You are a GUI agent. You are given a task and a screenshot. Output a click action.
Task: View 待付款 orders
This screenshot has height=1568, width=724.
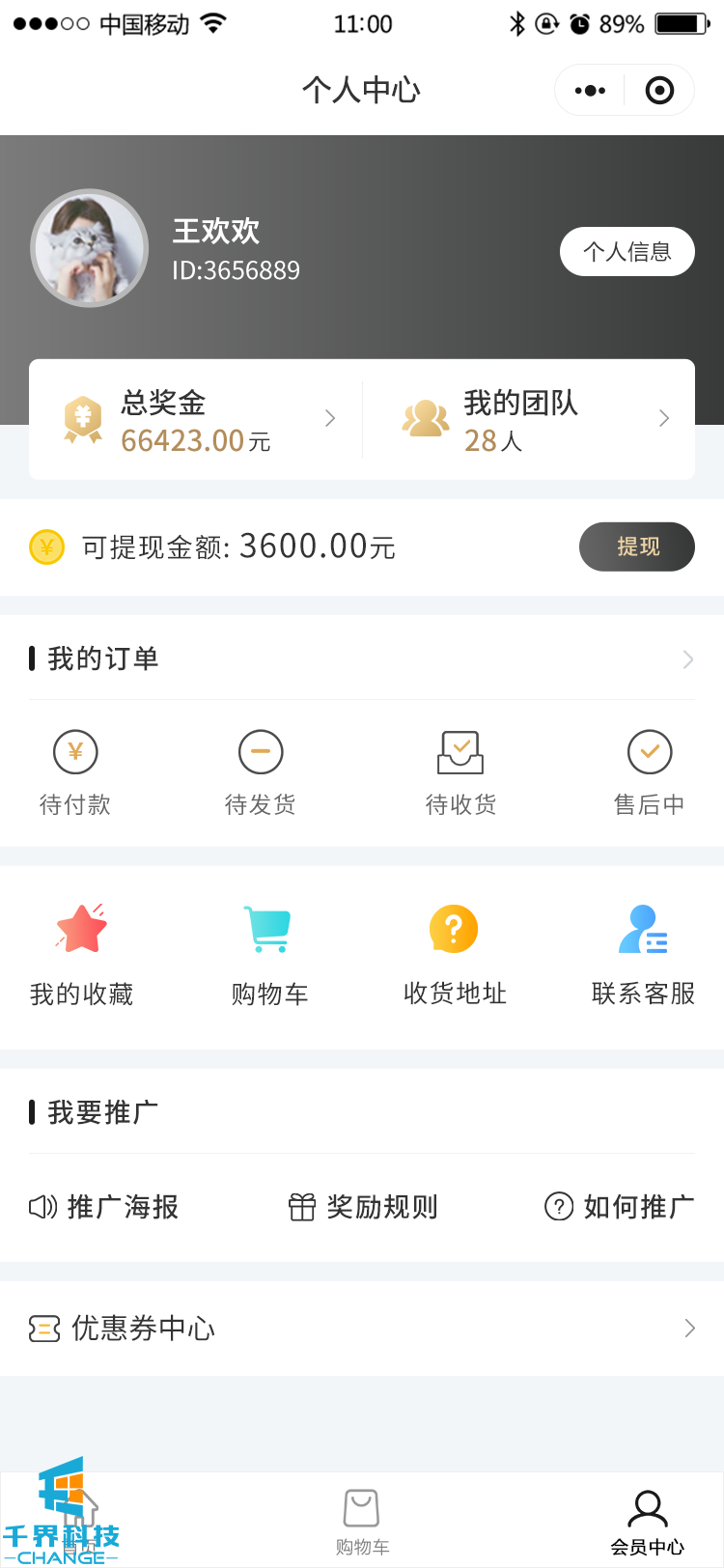click(75, 773)
